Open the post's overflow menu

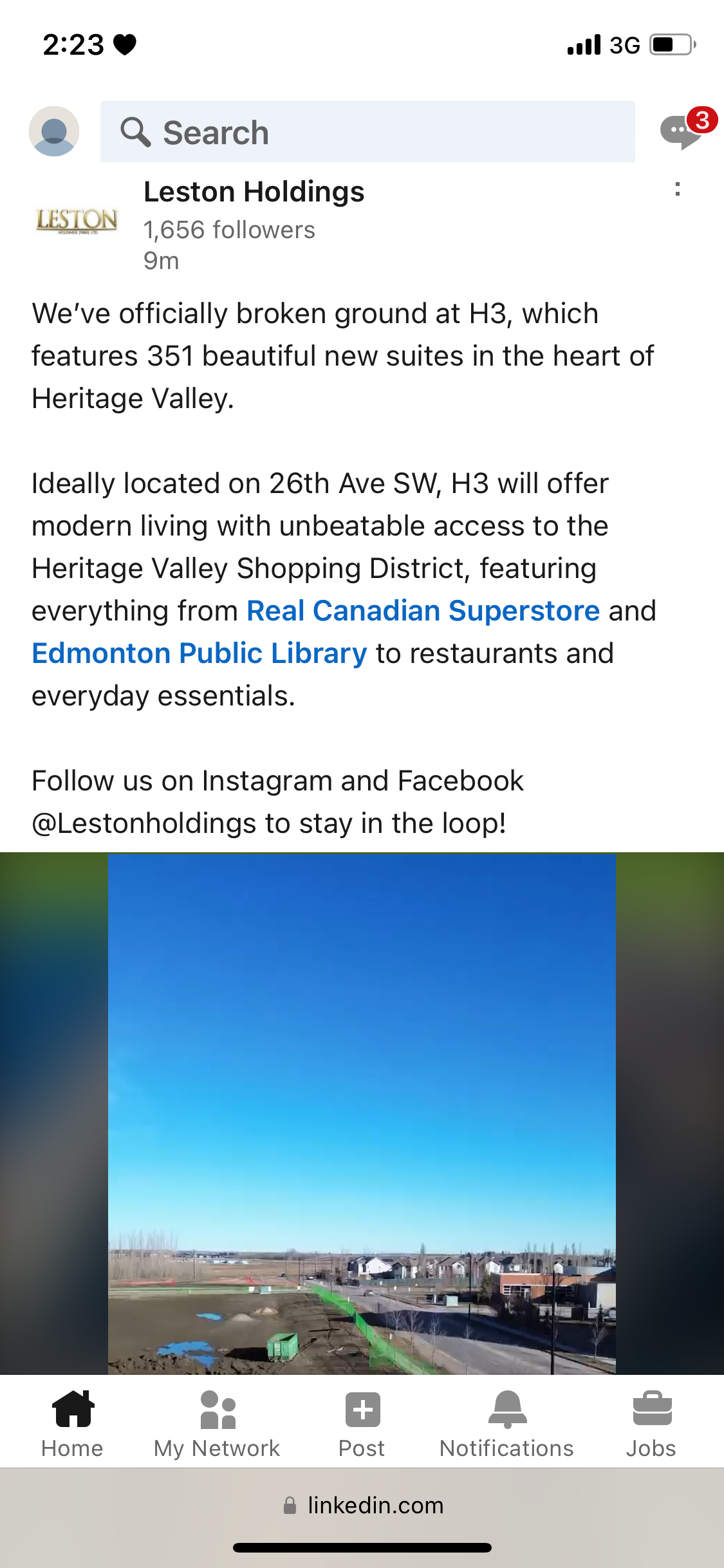pos(677,189)
